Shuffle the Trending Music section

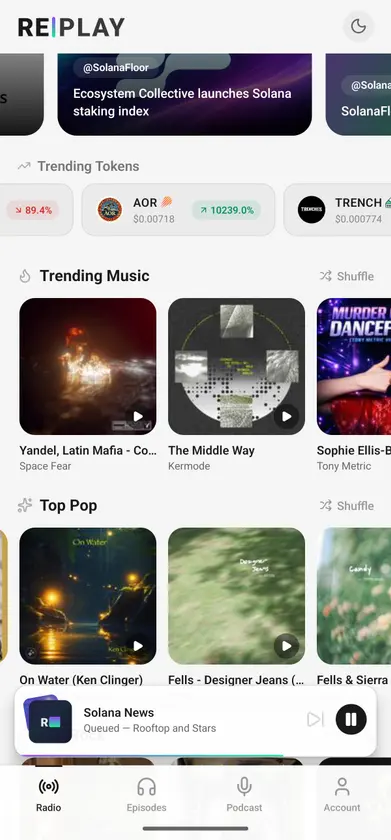pos(347,276)
